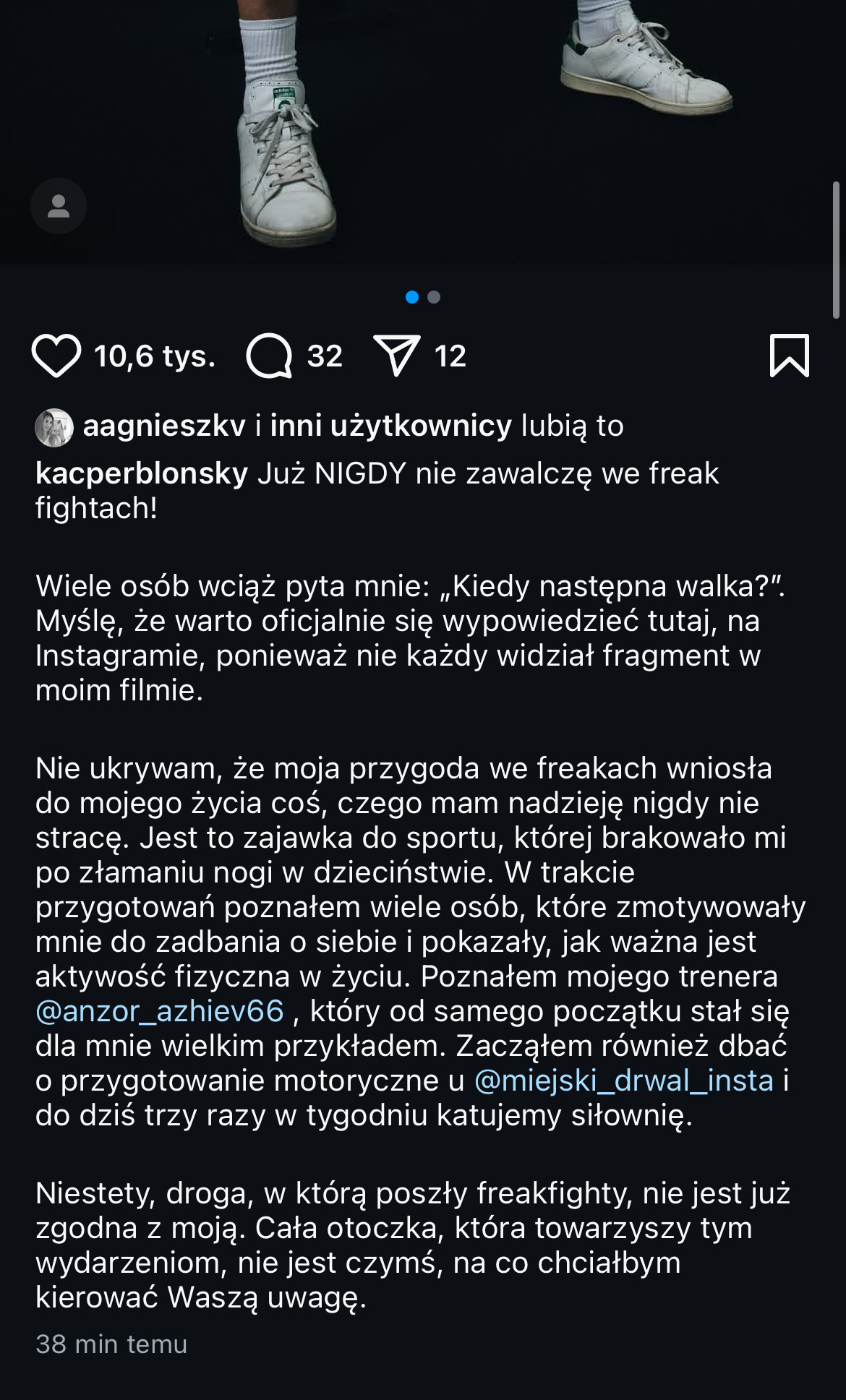846x1400 pixels.
Task: Open the kacperblonsky profile from the caption
Action: click(x=142, y=474)
